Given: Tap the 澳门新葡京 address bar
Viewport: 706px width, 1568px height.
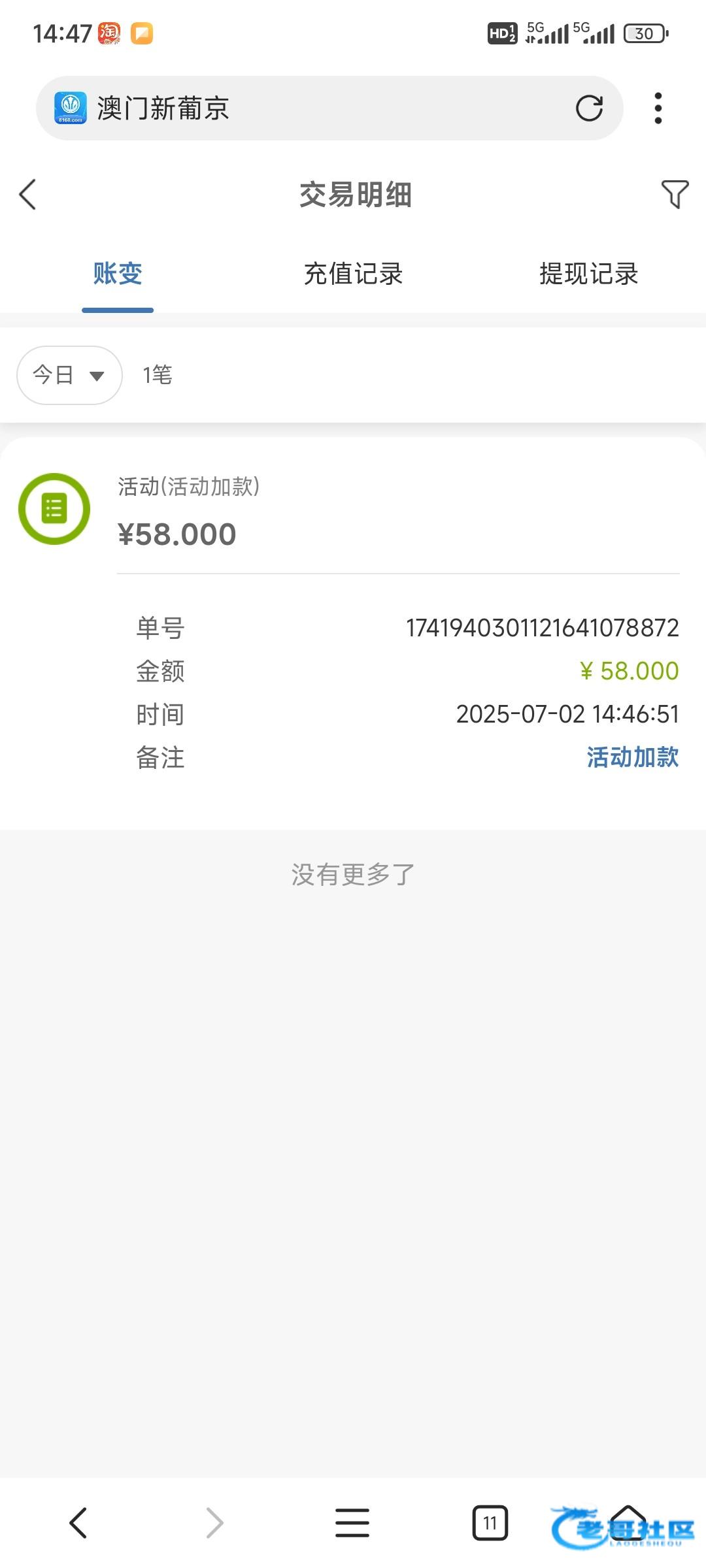Looking at the screenshot, I should pos(314,108).
